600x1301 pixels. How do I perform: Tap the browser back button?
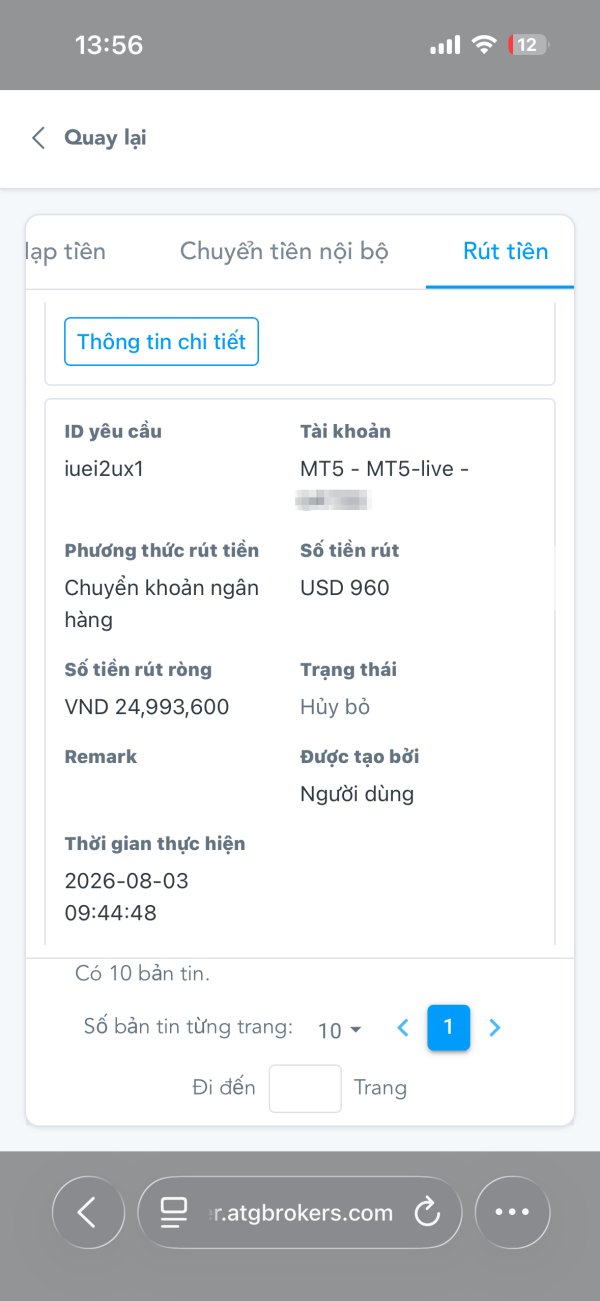[x=88, y=1213]
